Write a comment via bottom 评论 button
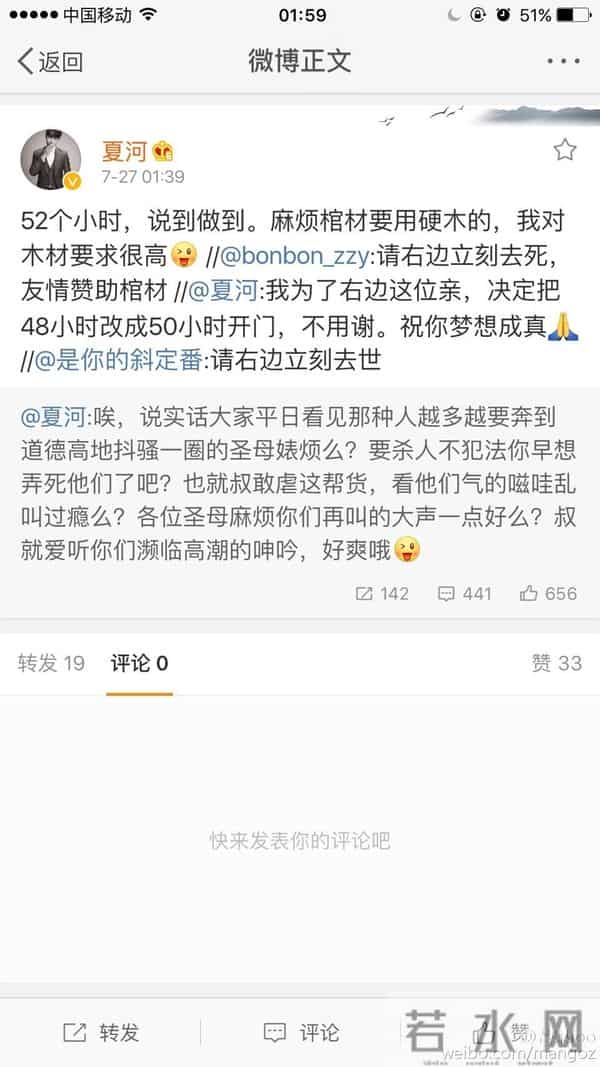 point(300,1032)
